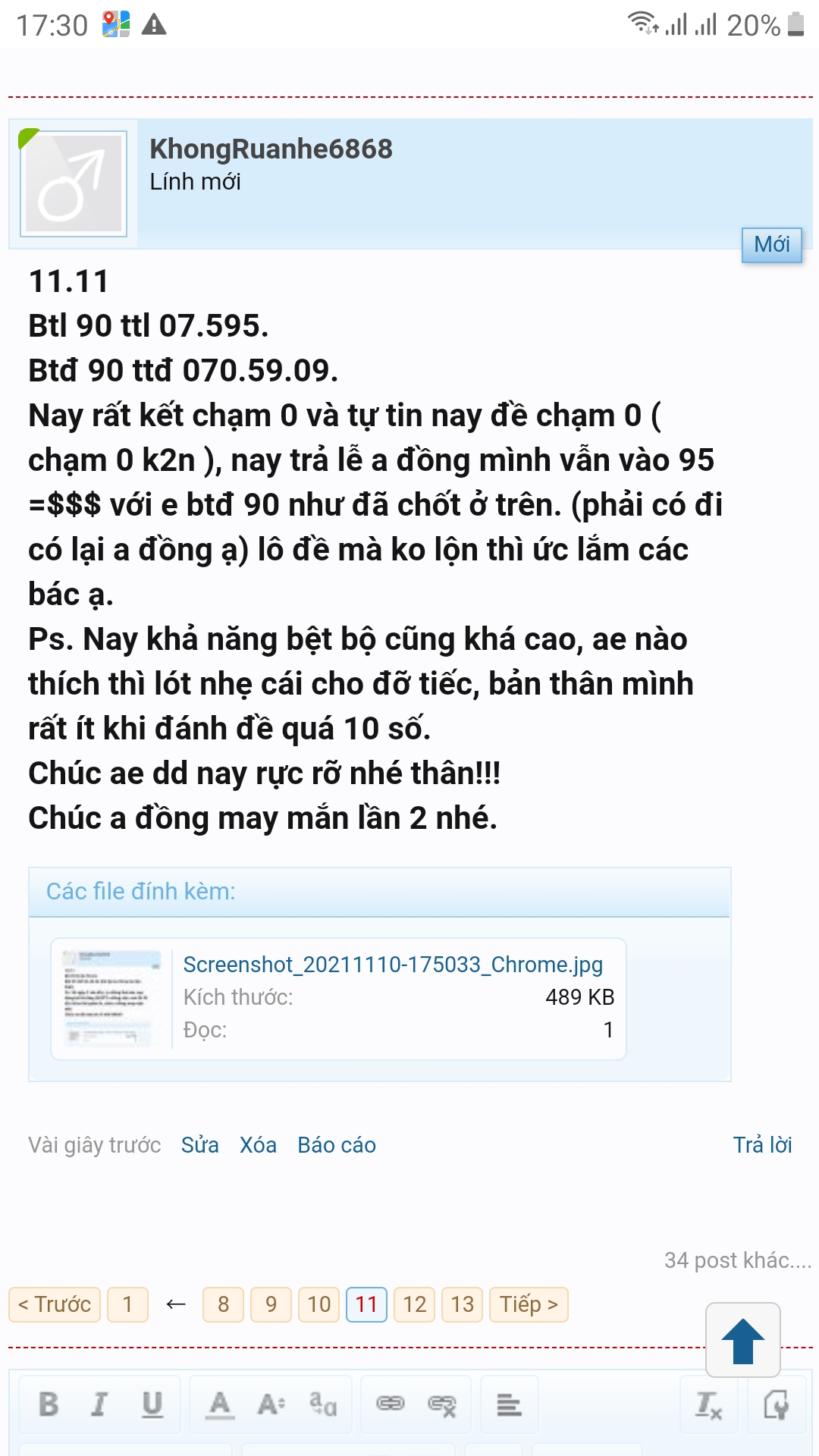Go to page 13
The width and height of the screenshot is (819, 1456).
[462, 1304]
